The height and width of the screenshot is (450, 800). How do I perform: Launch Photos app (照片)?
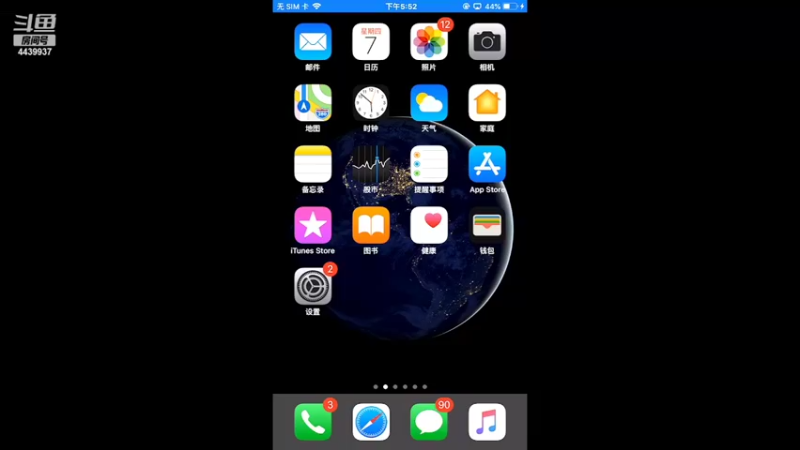click(x=429, y=42)
